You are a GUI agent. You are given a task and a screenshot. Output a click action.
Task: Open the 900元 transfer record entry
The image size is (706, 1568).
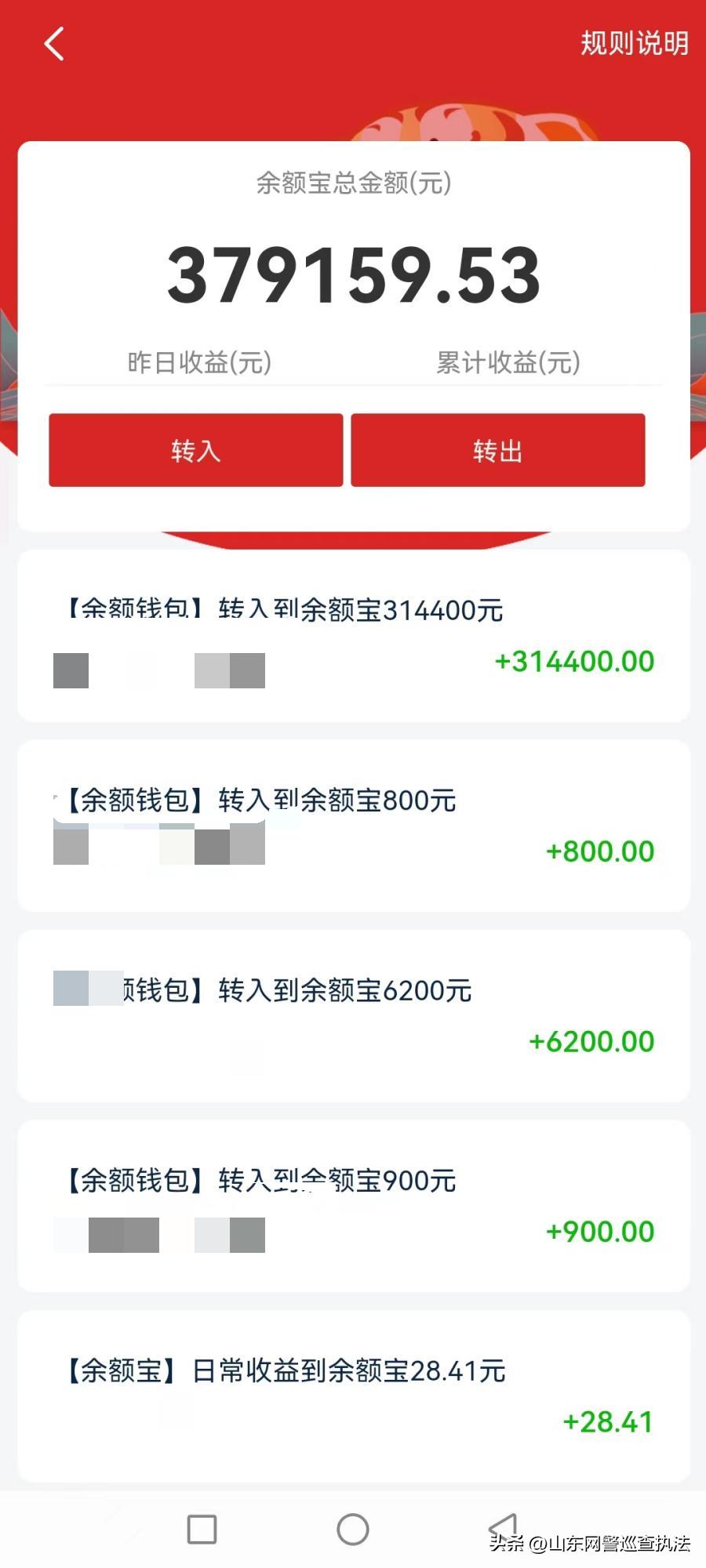353,1203
